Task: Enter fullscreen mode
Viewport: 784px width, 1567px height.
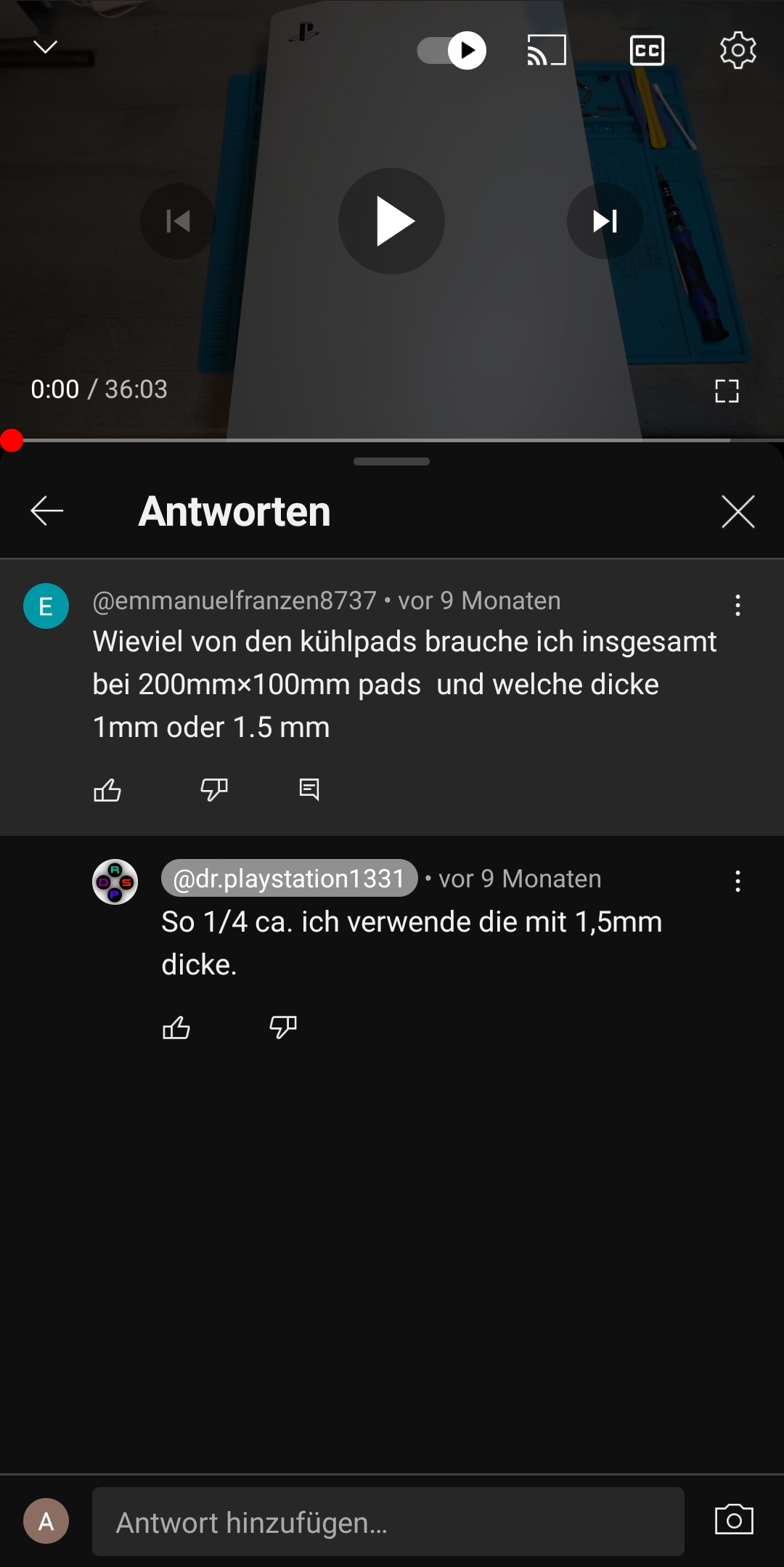Action: click(x=727, y=391)
